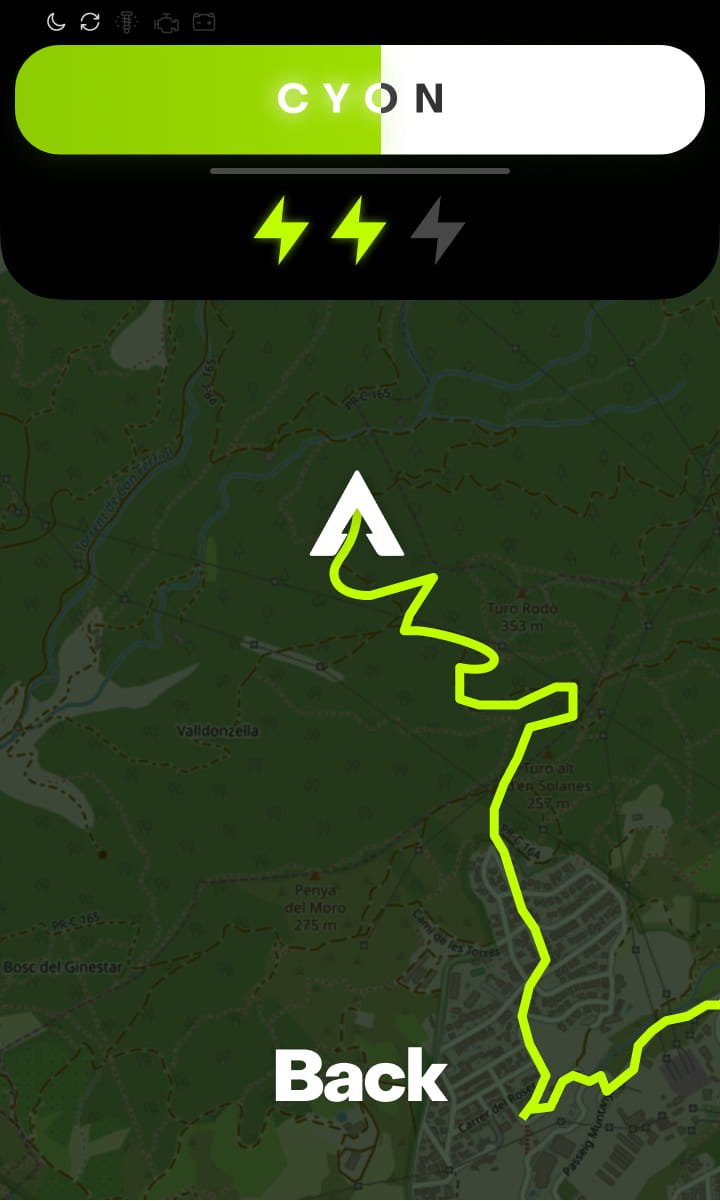Tap the Back button on the map
This screenshot has width=720, height=1201.
361,1076
